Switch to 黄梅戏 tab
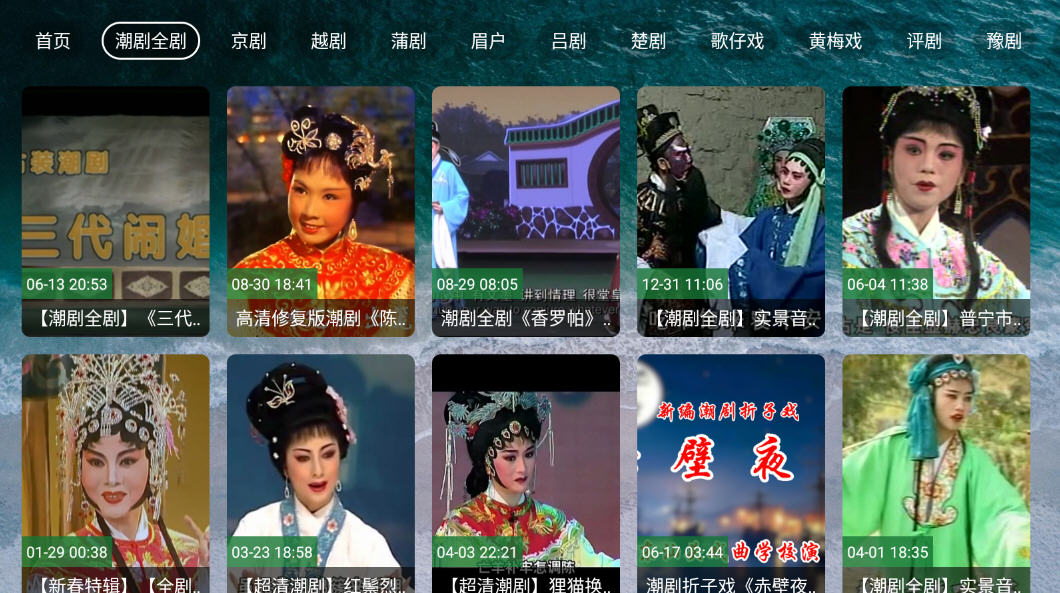Image resolution: width=1060 pixels, height=593 pixels. pyautogui.click(x=835, y=41)
